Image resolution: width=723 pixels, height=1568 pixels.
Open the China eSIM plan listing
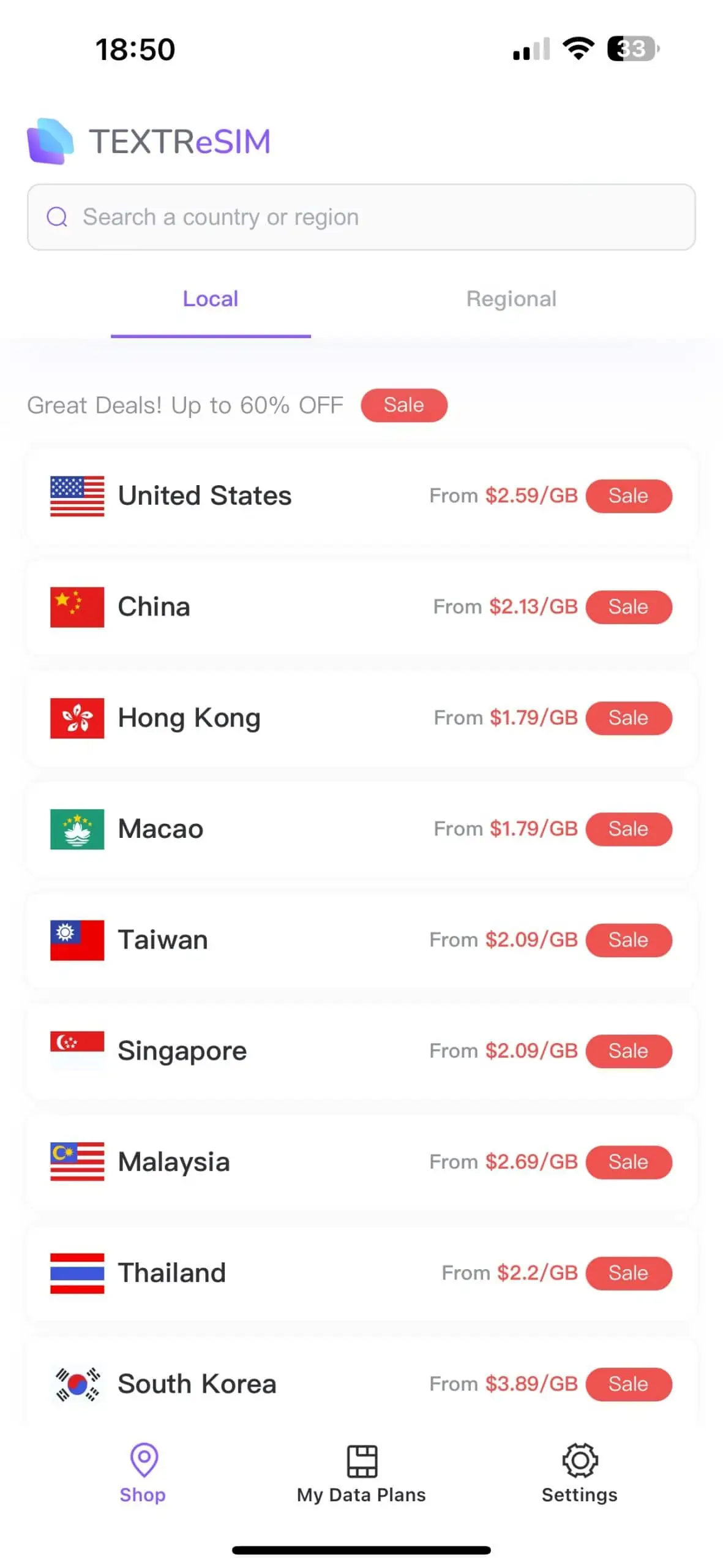pos(361,606)
